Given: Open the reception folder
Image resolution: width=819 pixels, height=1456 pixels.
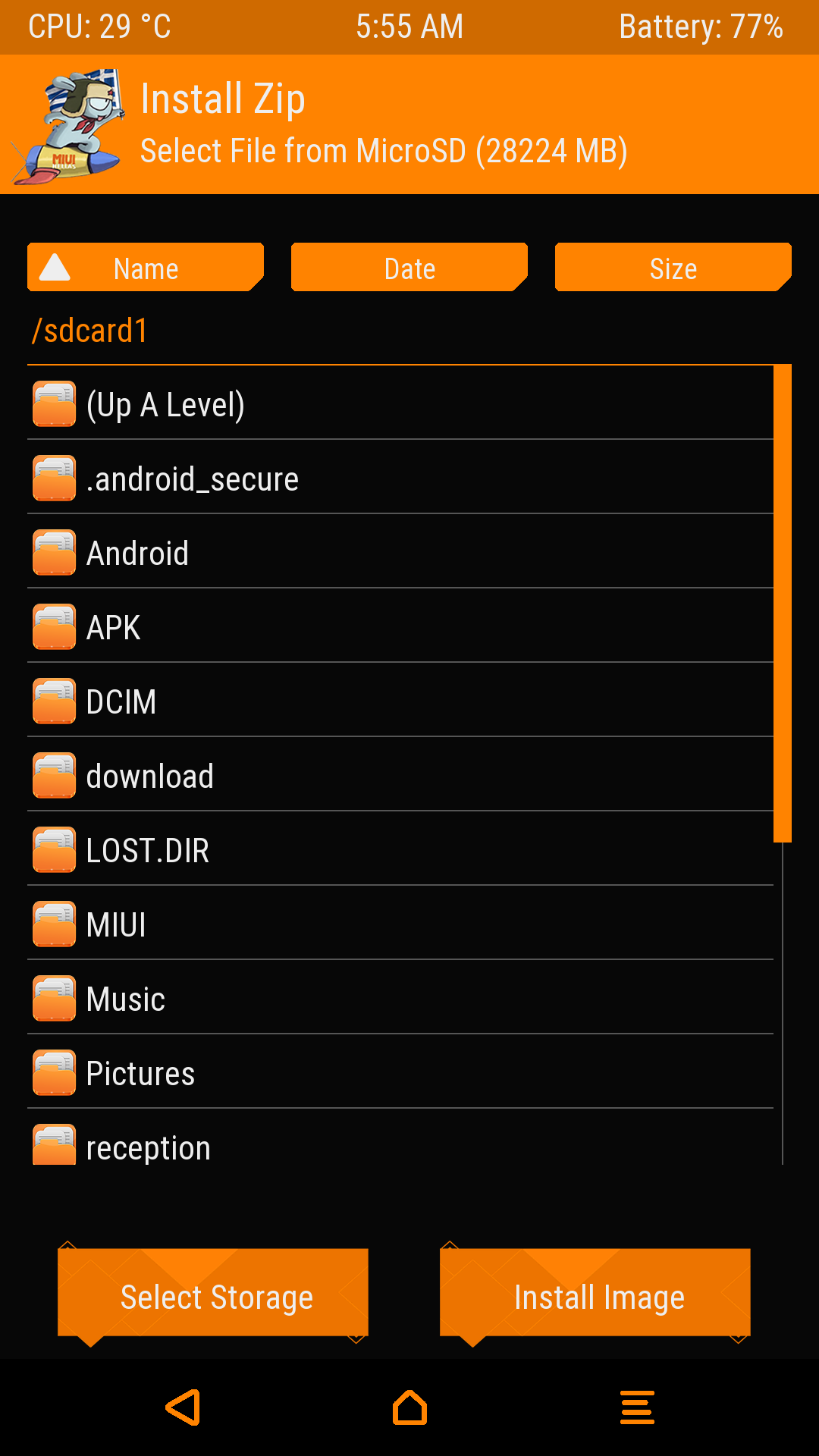Looking at the screenshot, I should tap(149, 1146).
